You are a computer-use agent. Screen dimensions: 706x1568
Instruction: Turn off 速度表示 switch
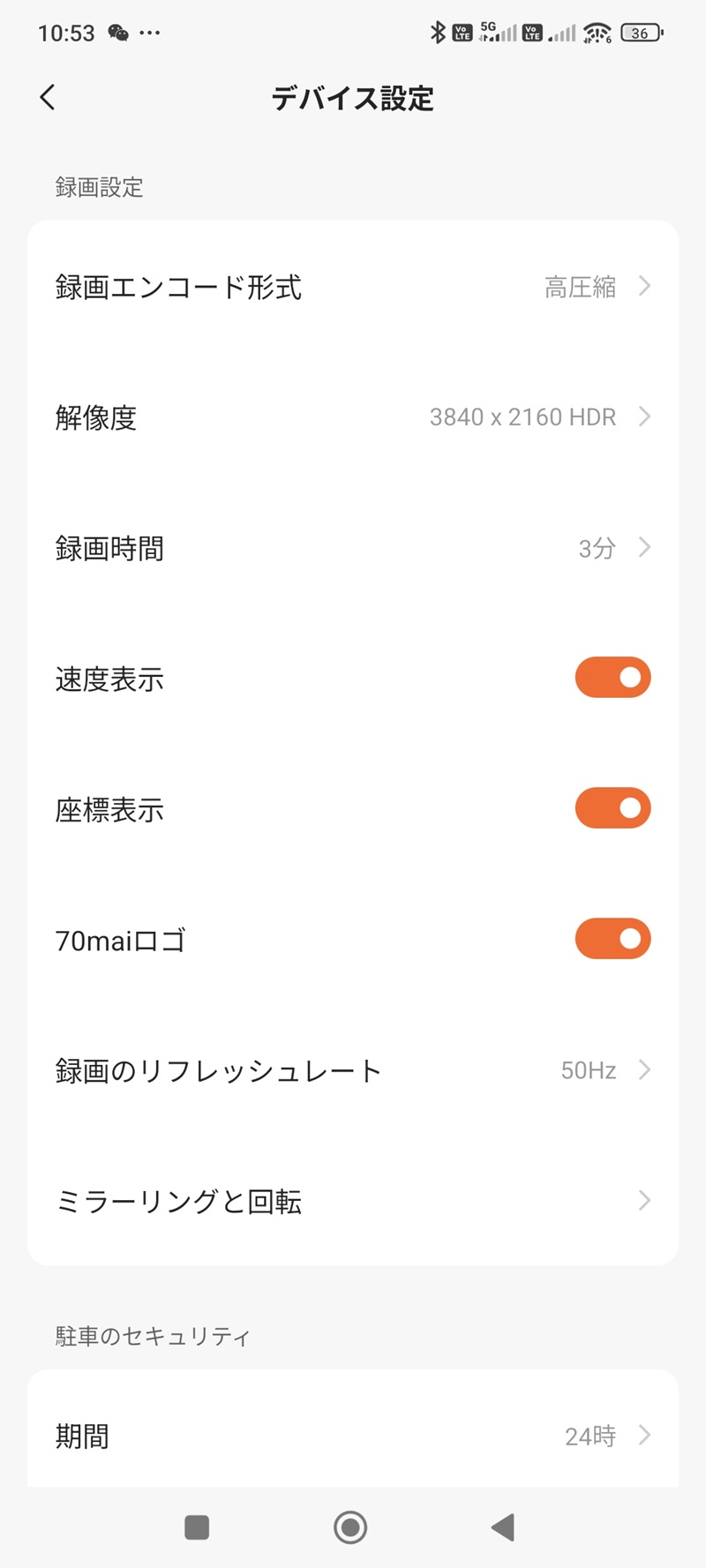(x=612, y=678)
